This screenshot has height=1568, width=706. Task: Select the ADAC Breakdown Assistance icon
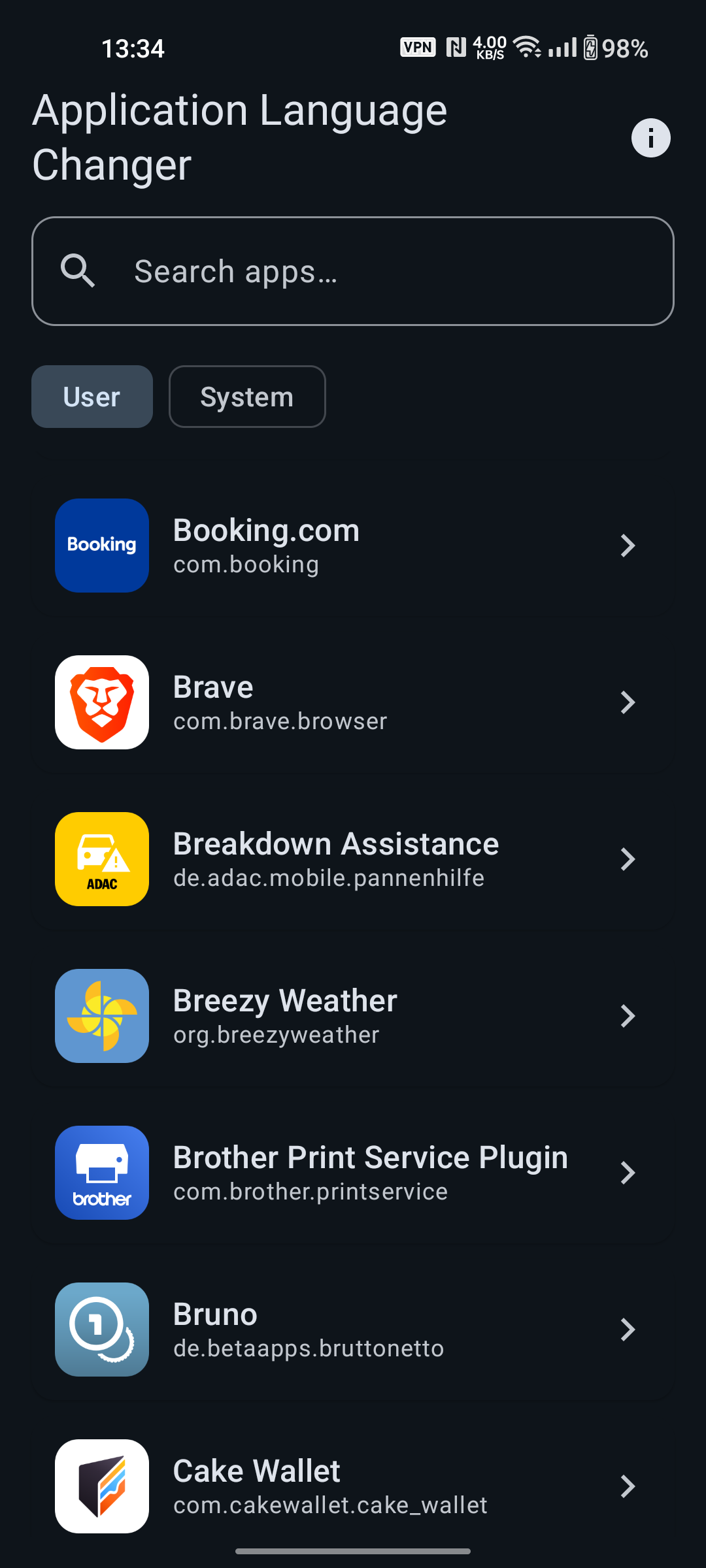point(102,859)
